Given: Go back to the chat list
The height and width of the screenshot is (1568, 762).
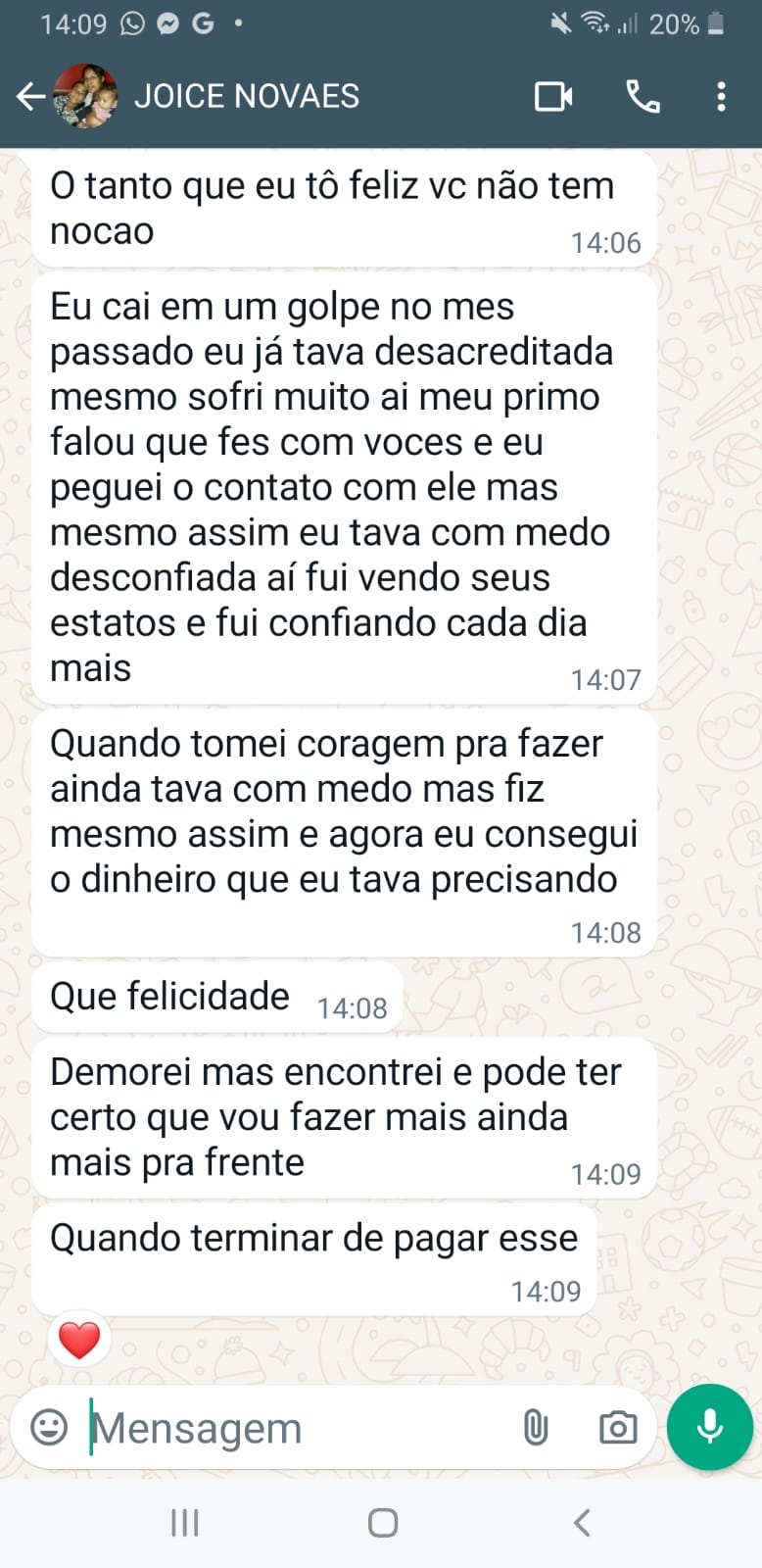Looking at the screenshot, I should (x=30, y=96).
